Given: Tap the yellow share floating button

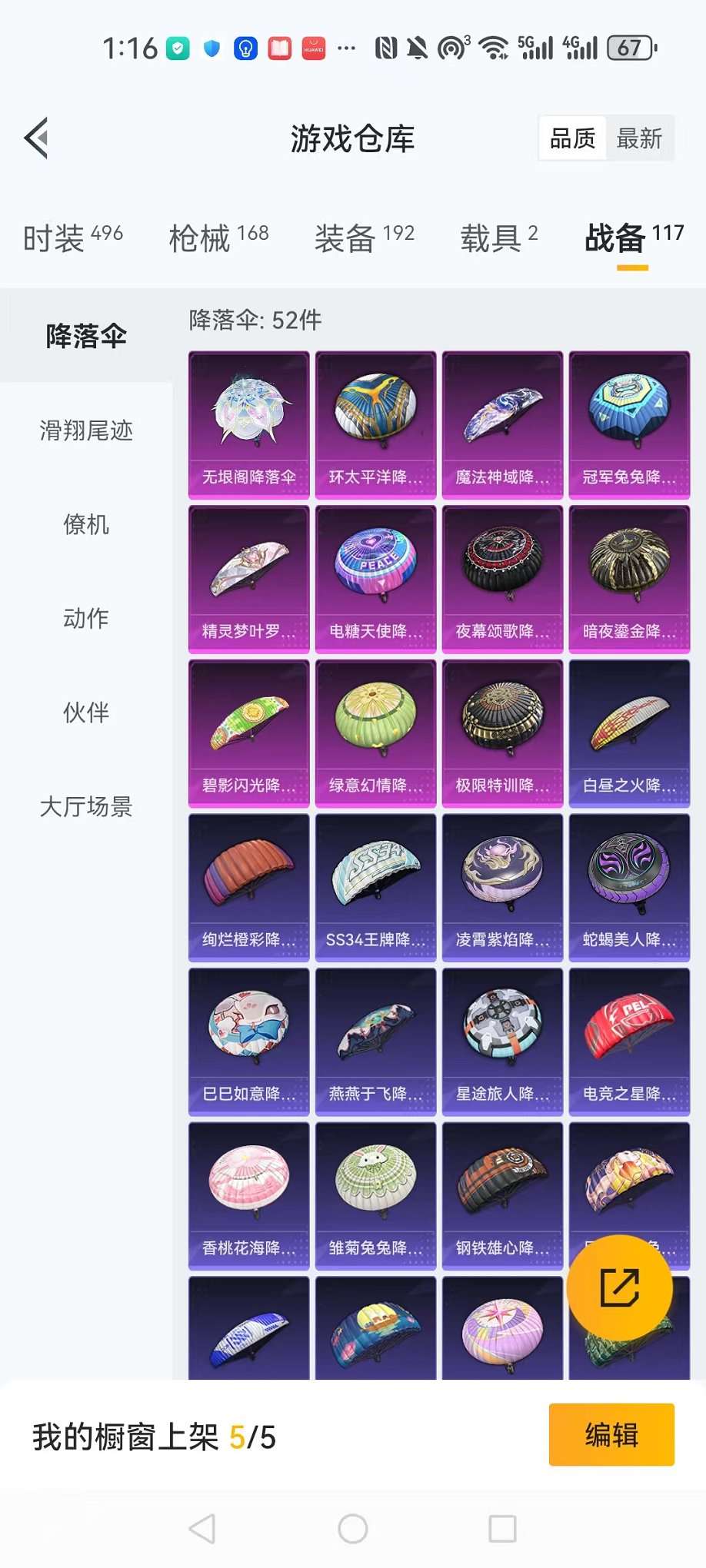Looking at the screenshot, I should 619,1287.
